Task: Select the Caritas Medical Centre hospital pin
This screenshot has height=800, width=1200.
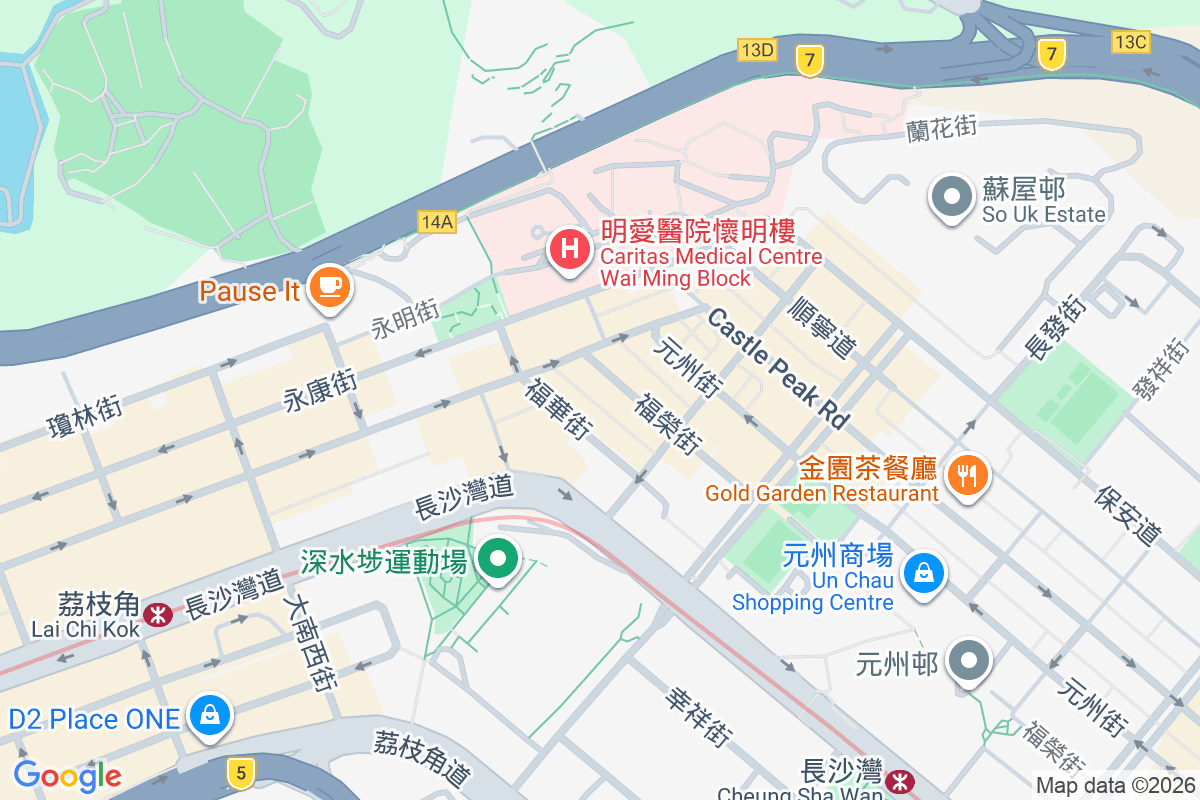Action: click(x=569, y=248)
